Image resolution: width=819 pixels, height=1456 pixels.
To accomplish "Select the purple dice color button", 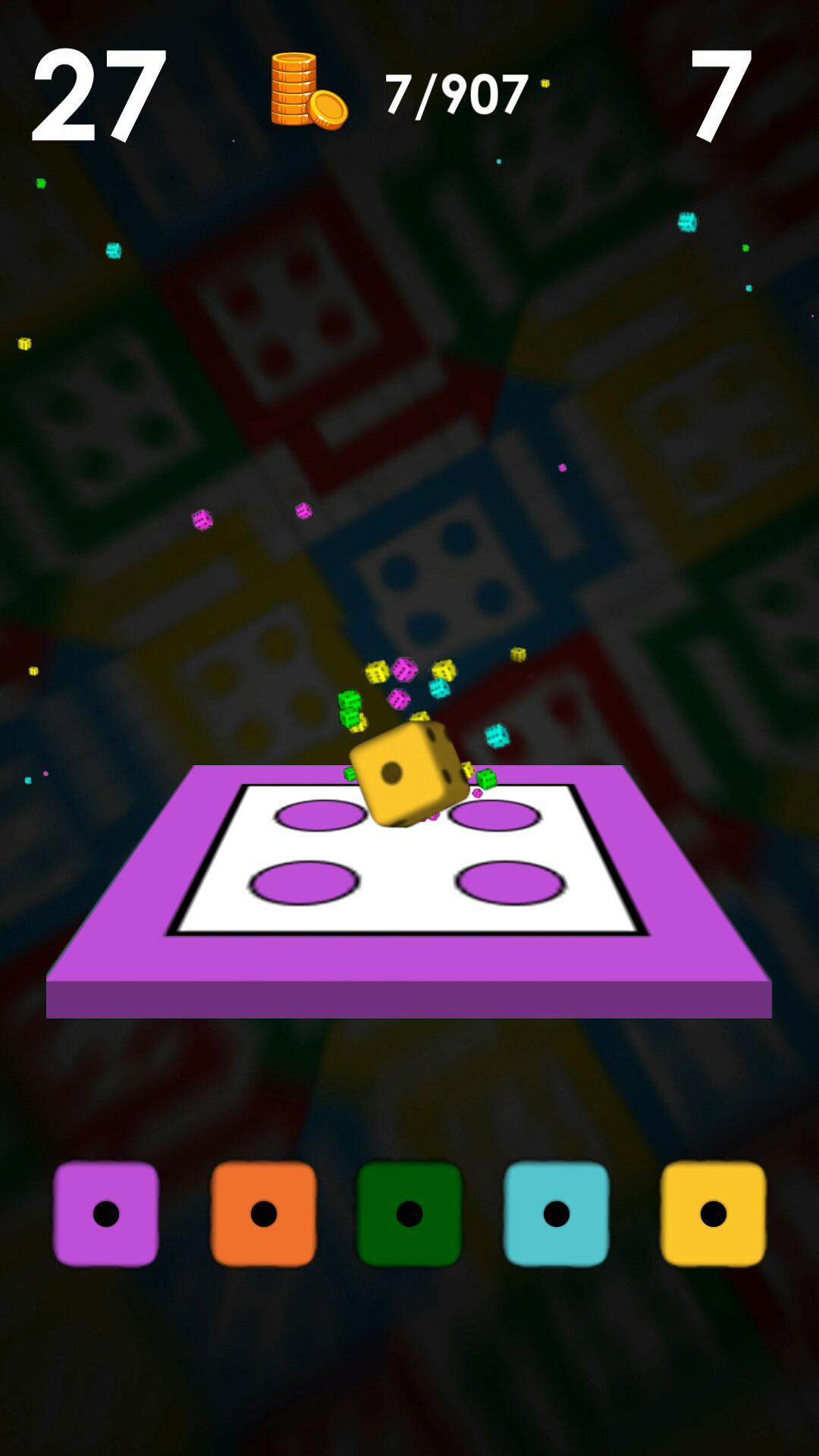I will (106, 1213).
